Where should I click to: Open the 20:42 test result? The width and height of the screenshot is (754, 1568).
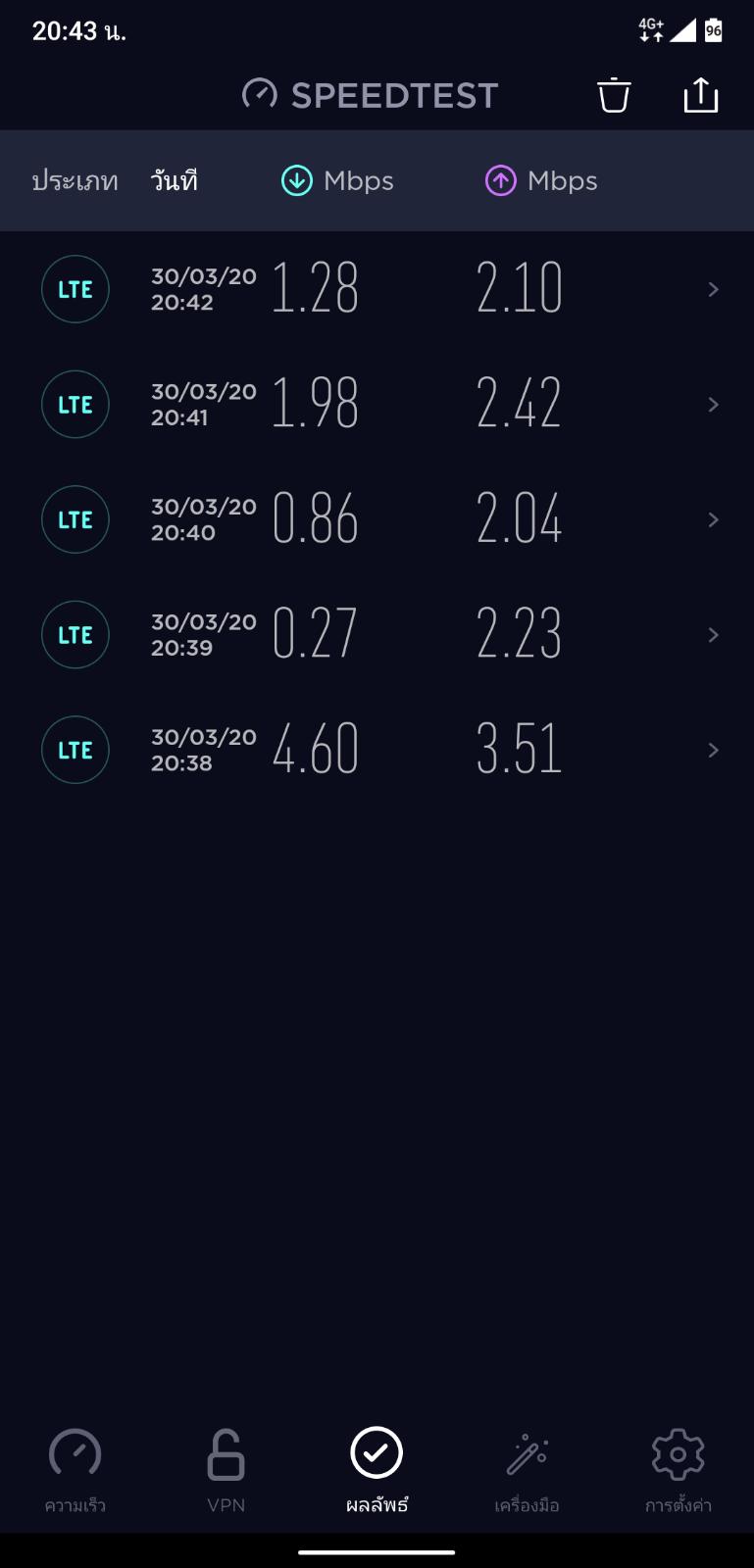point(377,289)
